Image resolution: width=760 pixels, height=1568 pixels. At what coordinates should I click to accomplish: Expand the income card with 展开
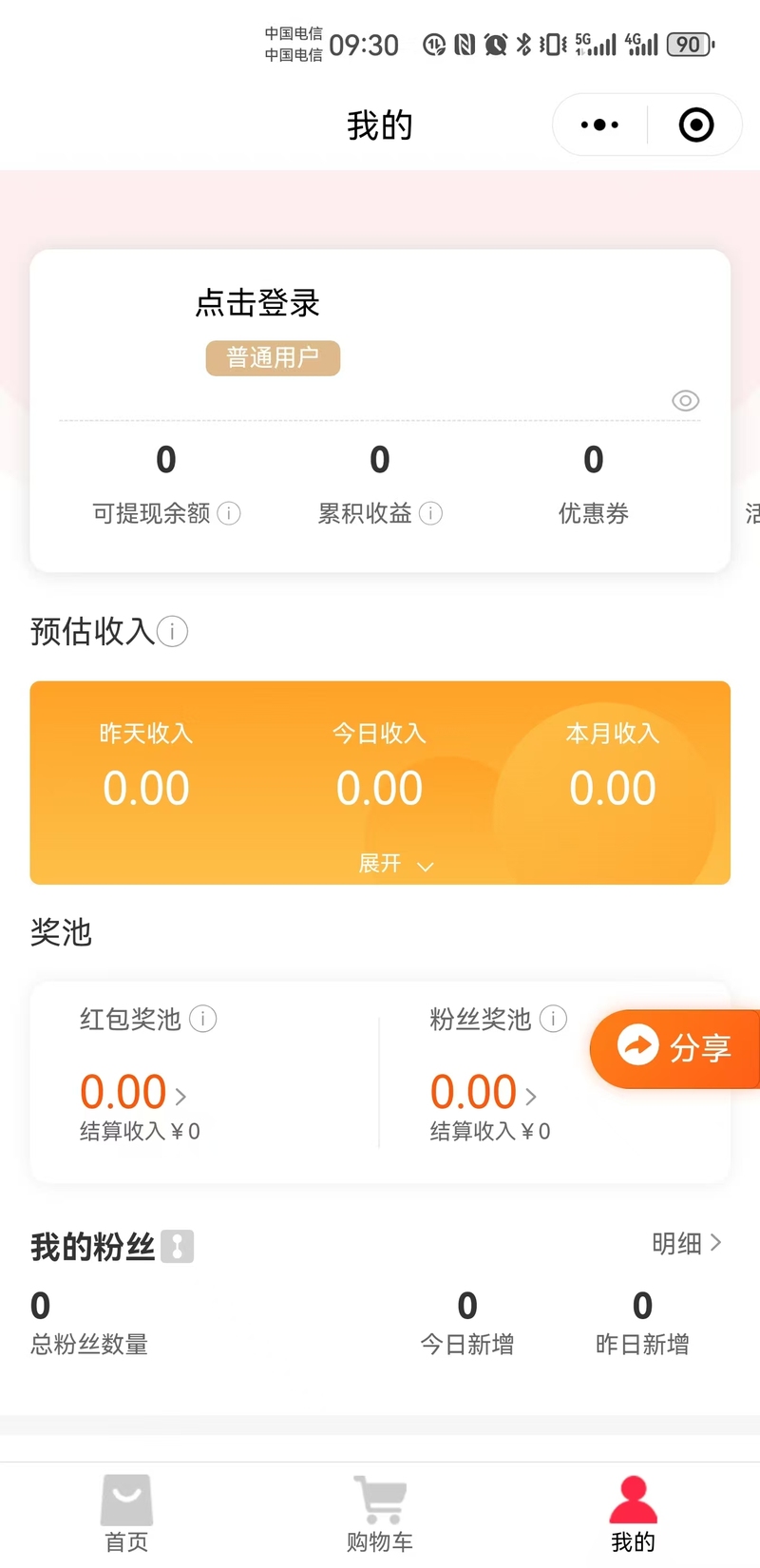tap(395, 864)
